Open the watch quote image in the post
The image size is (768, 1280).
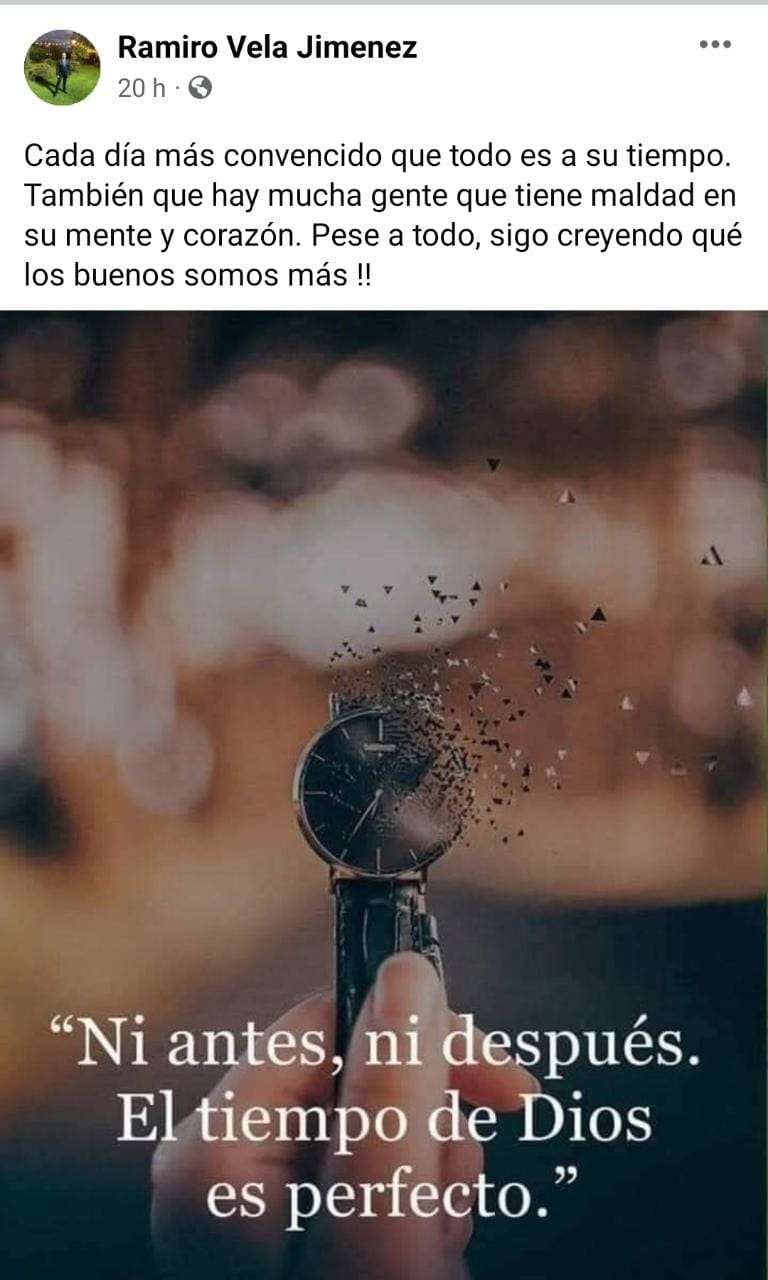(384, 795)
